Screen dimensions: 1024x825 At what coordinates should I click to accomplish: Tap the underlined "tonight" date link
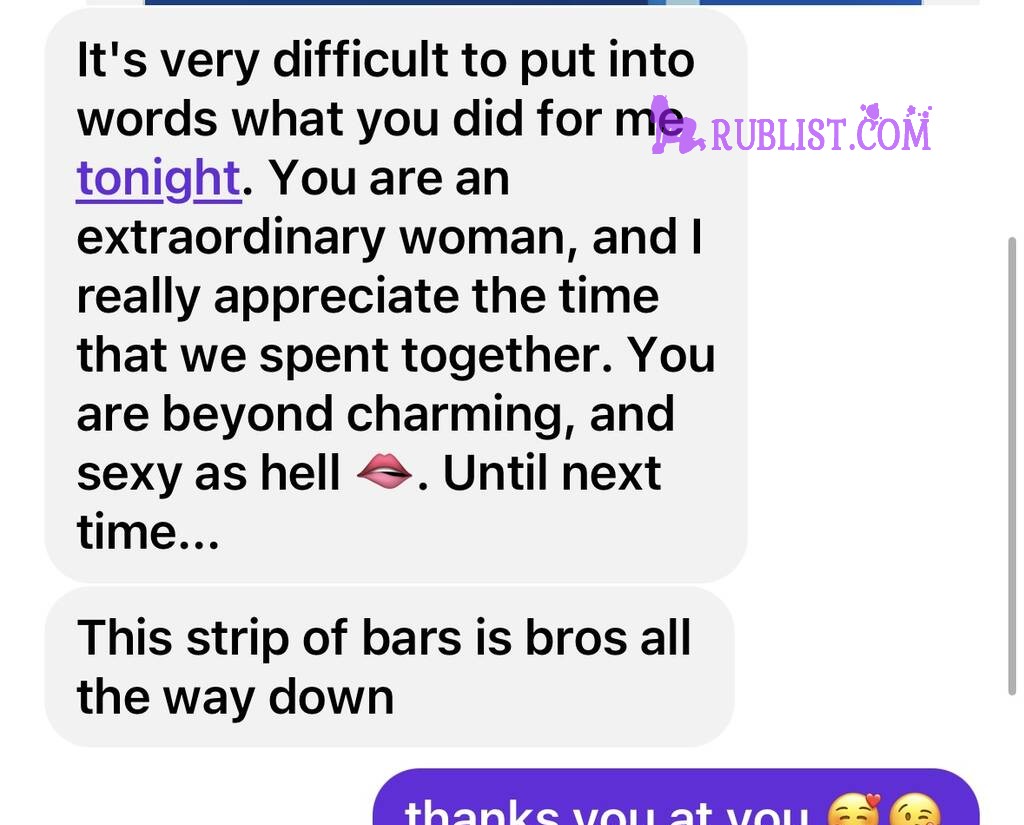click(158, 179)
